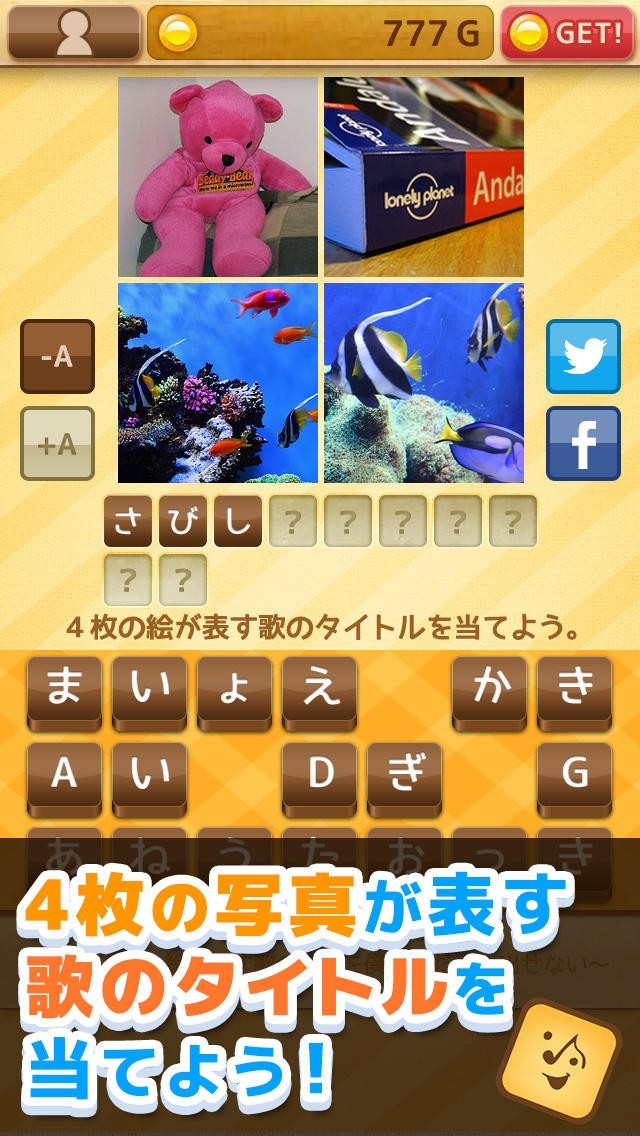Share the puzzle on Twitter
Screen dimensions: 640x1136
583,357
